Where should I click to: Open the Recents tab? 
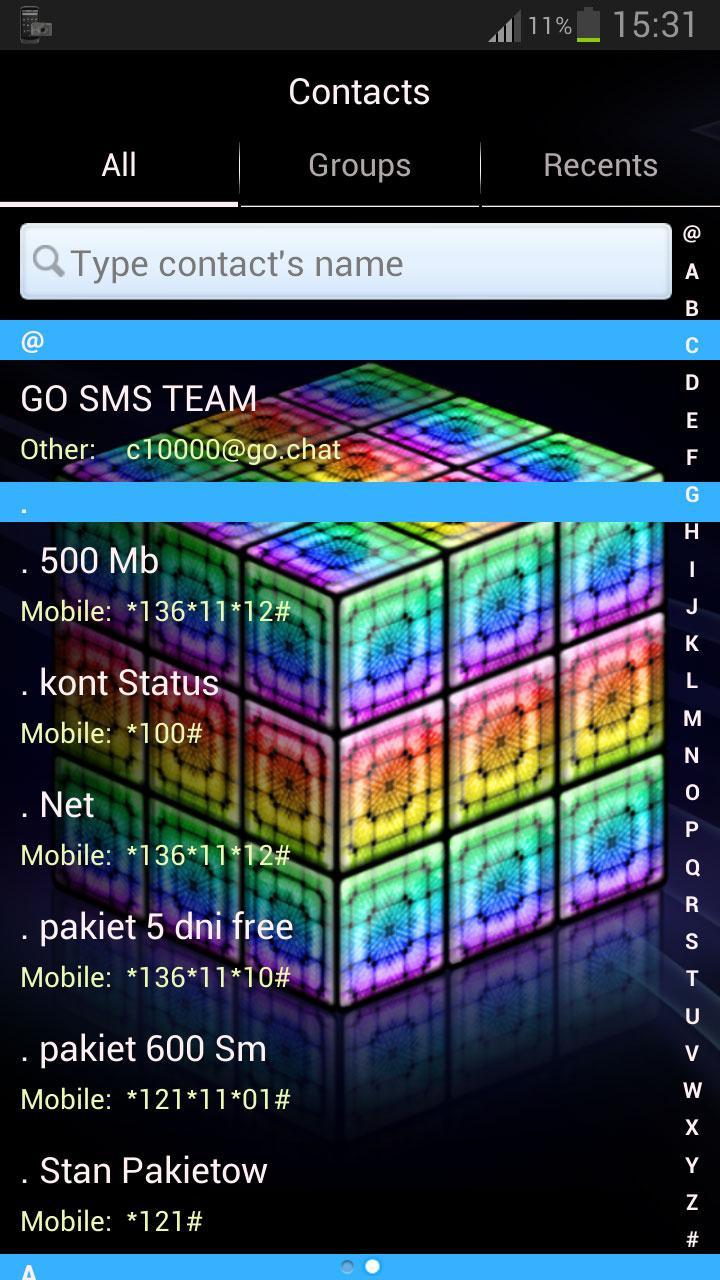(x=601, y=164)
